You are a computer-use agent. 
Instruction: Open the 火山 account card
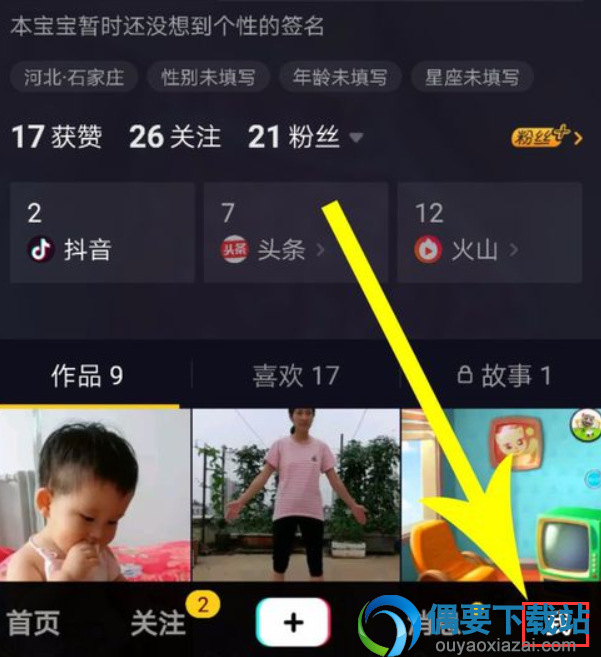(490, 233)
